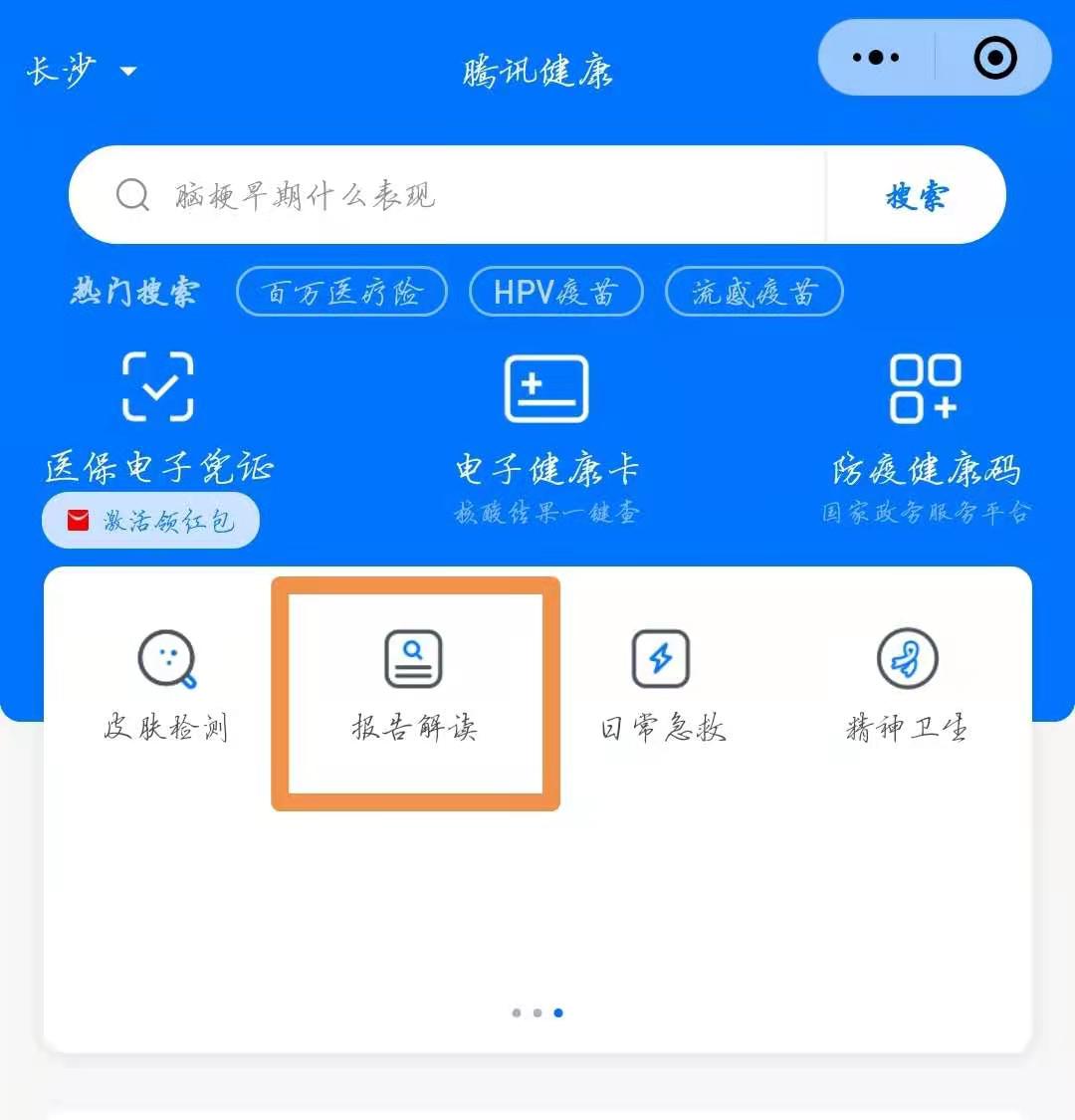Open the 长沙 city dropdown
Image resolution: width=1075 pixels, height=1120 pixels.
(82, 72)
